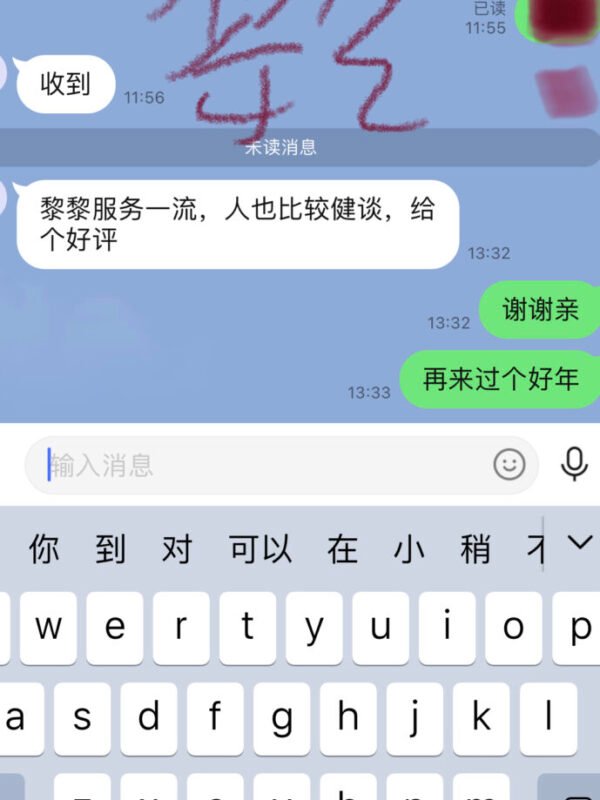Image resolution: width=600 pixels, height=800 pixels.
Task: Type the letter g on the keyboard
Action: 282,718
